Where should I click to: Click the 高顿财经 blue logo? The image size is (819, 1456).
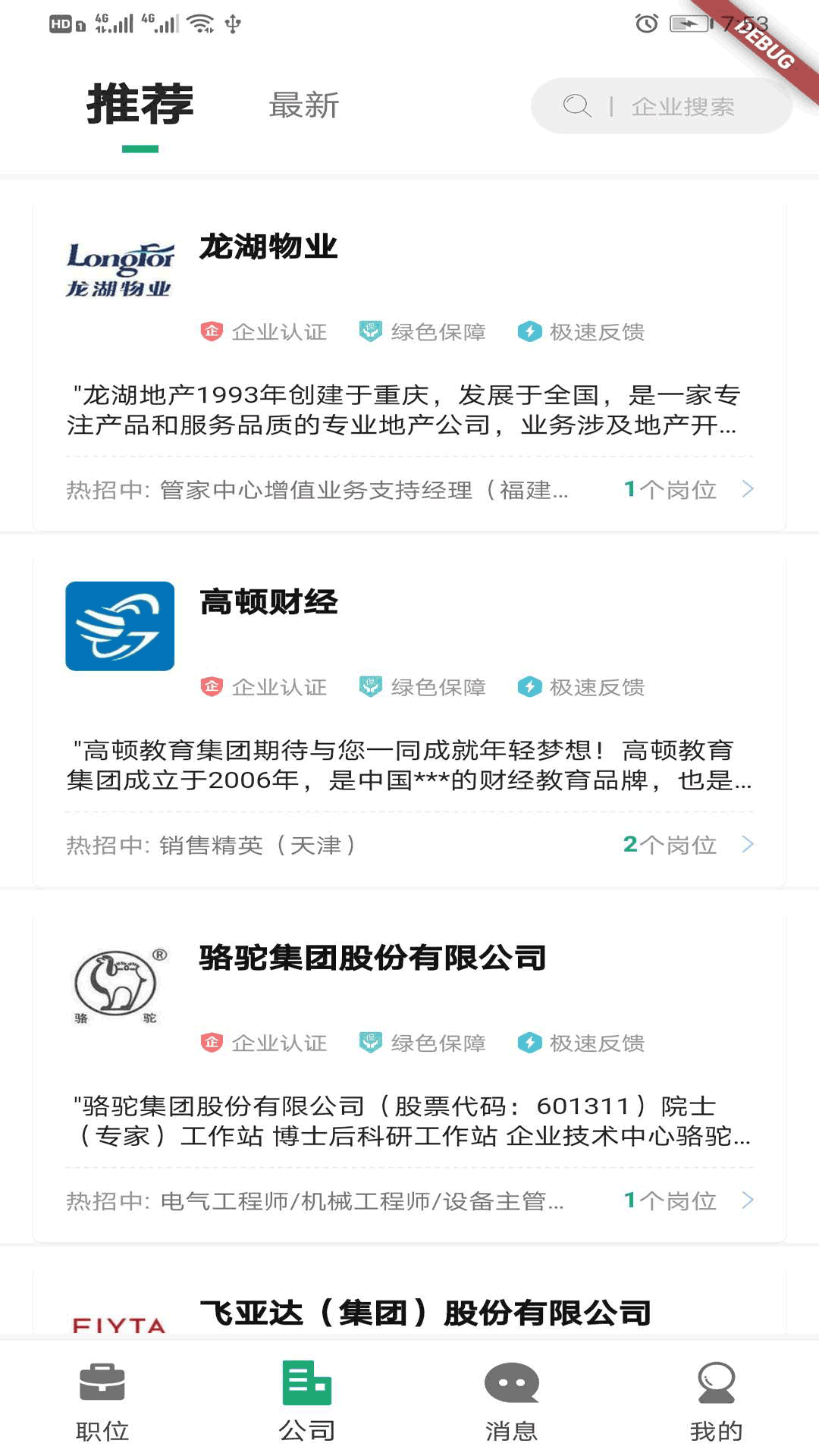click(121, 625)
